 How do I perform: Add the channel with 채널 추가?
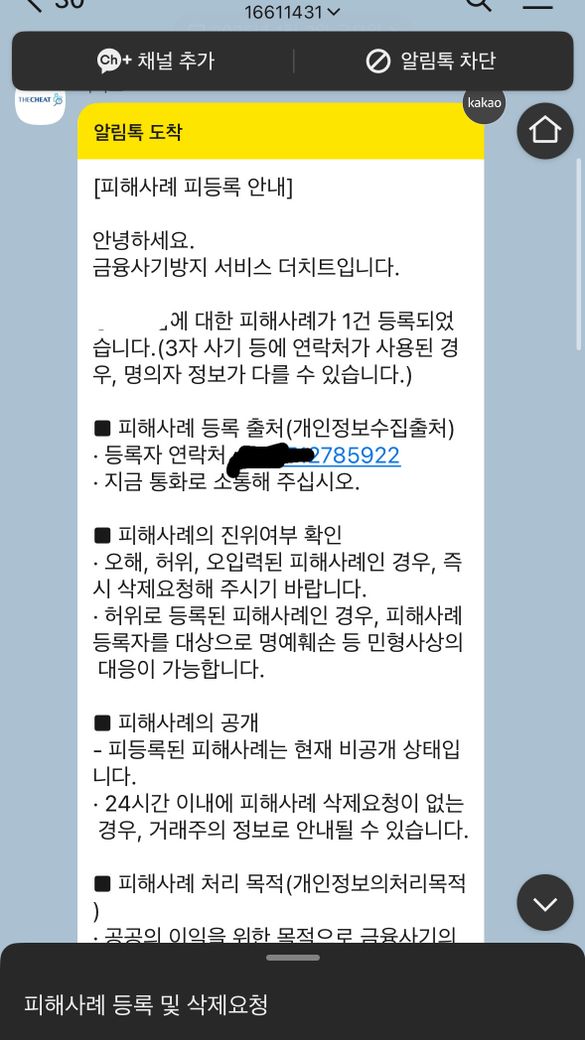tap(156, 61)
